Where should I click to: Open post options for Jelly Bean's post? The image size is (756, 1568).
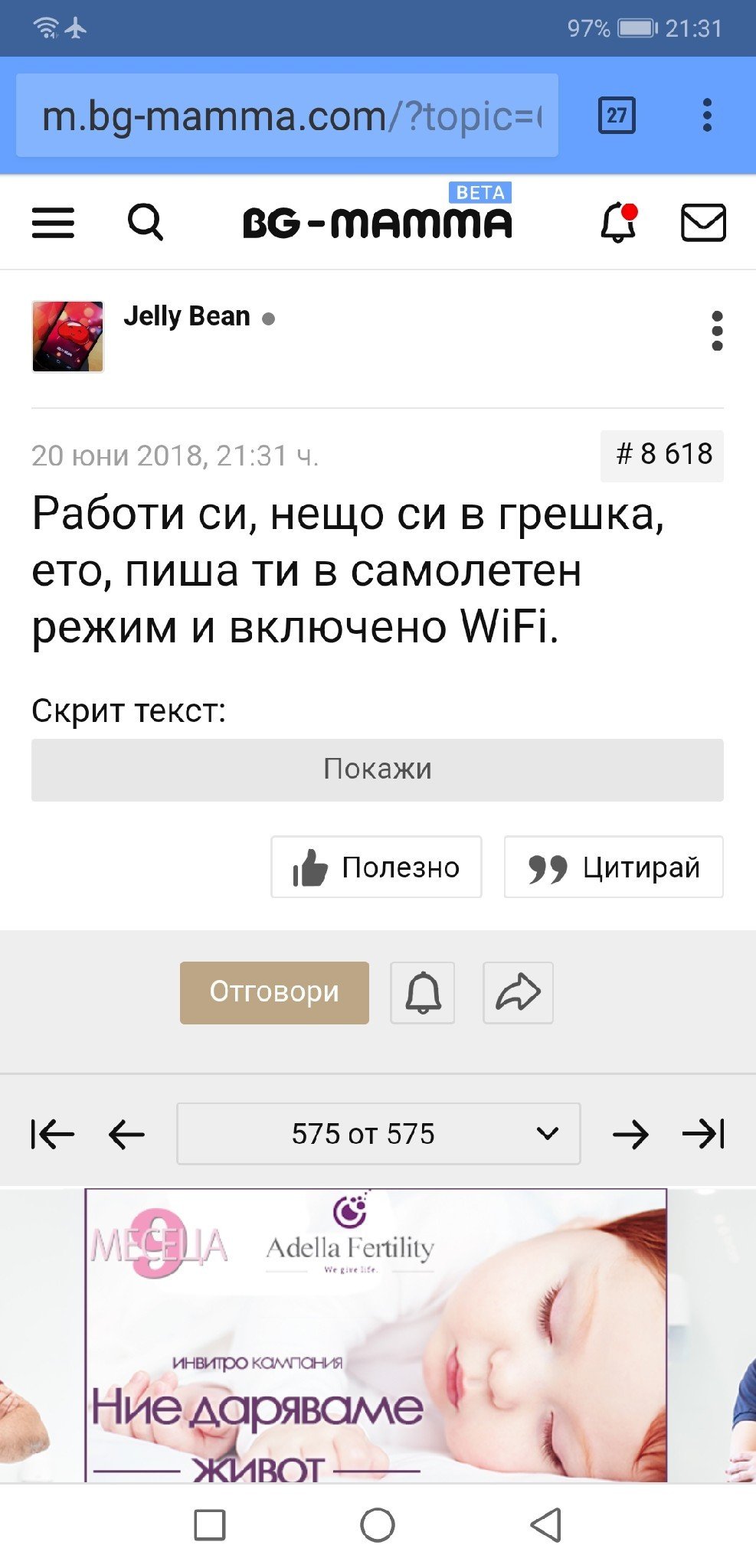(x=717, y=331)
